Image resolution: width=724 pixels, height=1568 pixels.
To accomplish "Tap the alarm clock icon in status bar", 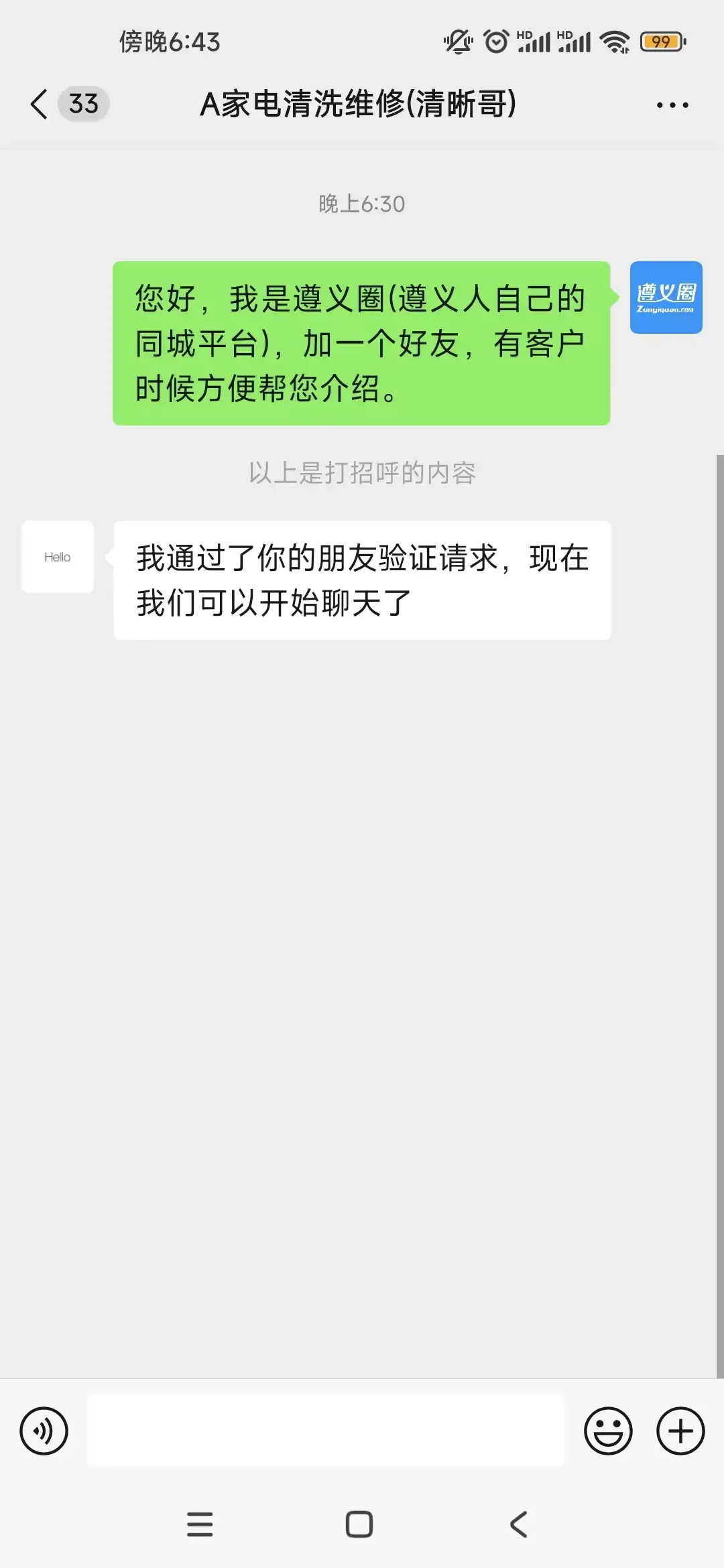I will (x=495, y=42).
